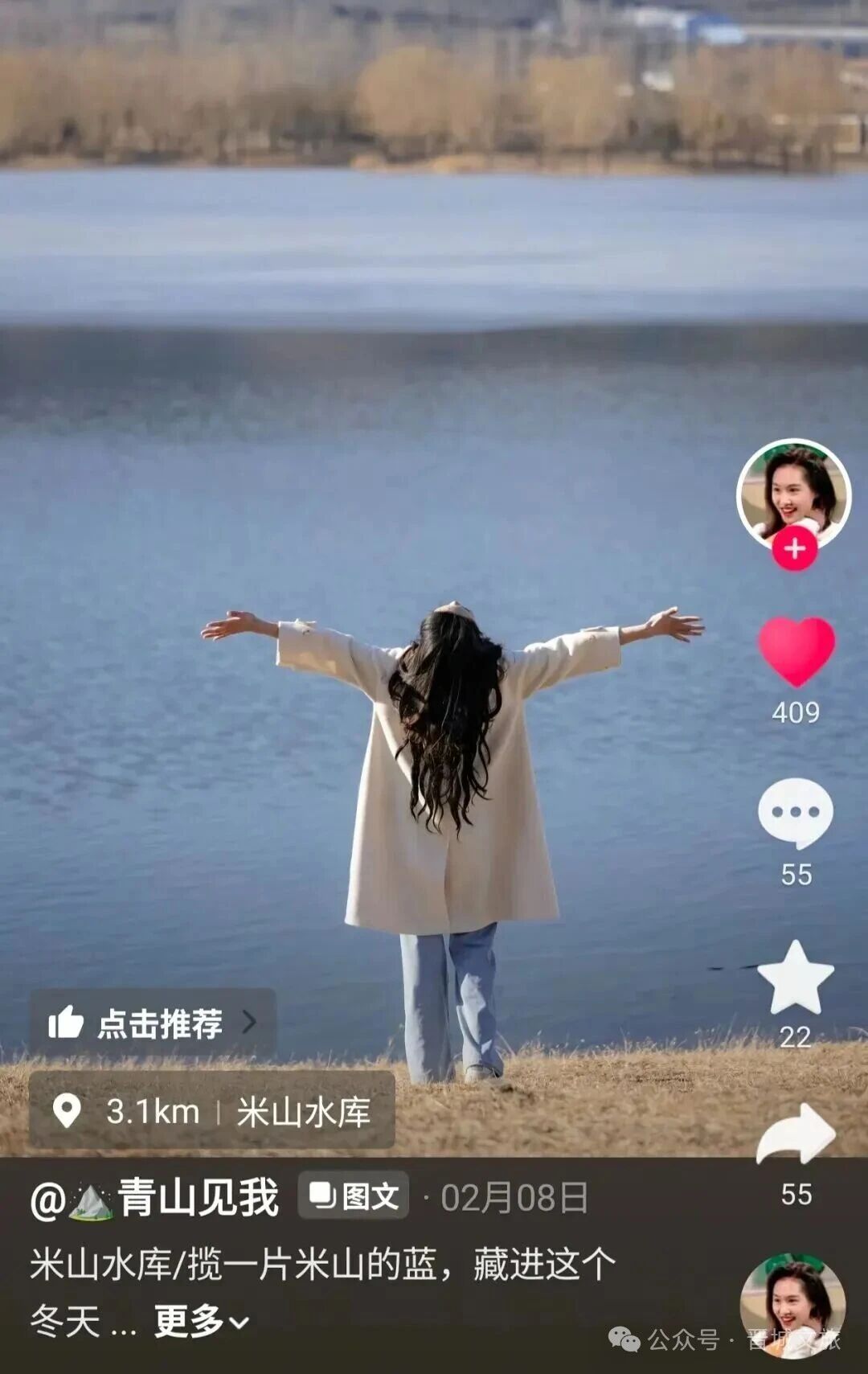Add this post to favorites
The image size is (868, 1374).
pos(796,978)
